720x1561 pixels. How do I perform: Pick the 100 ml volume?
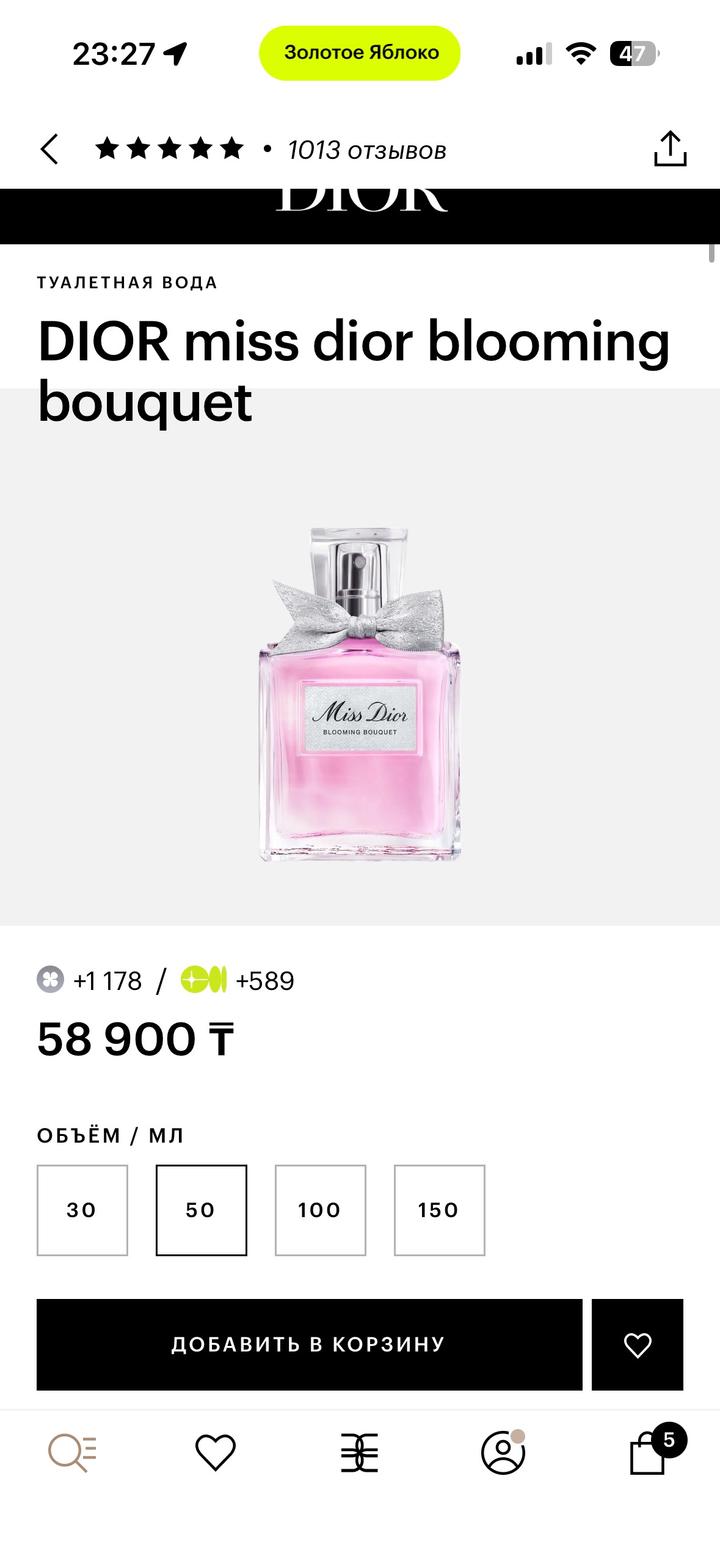coord(320,1210)
